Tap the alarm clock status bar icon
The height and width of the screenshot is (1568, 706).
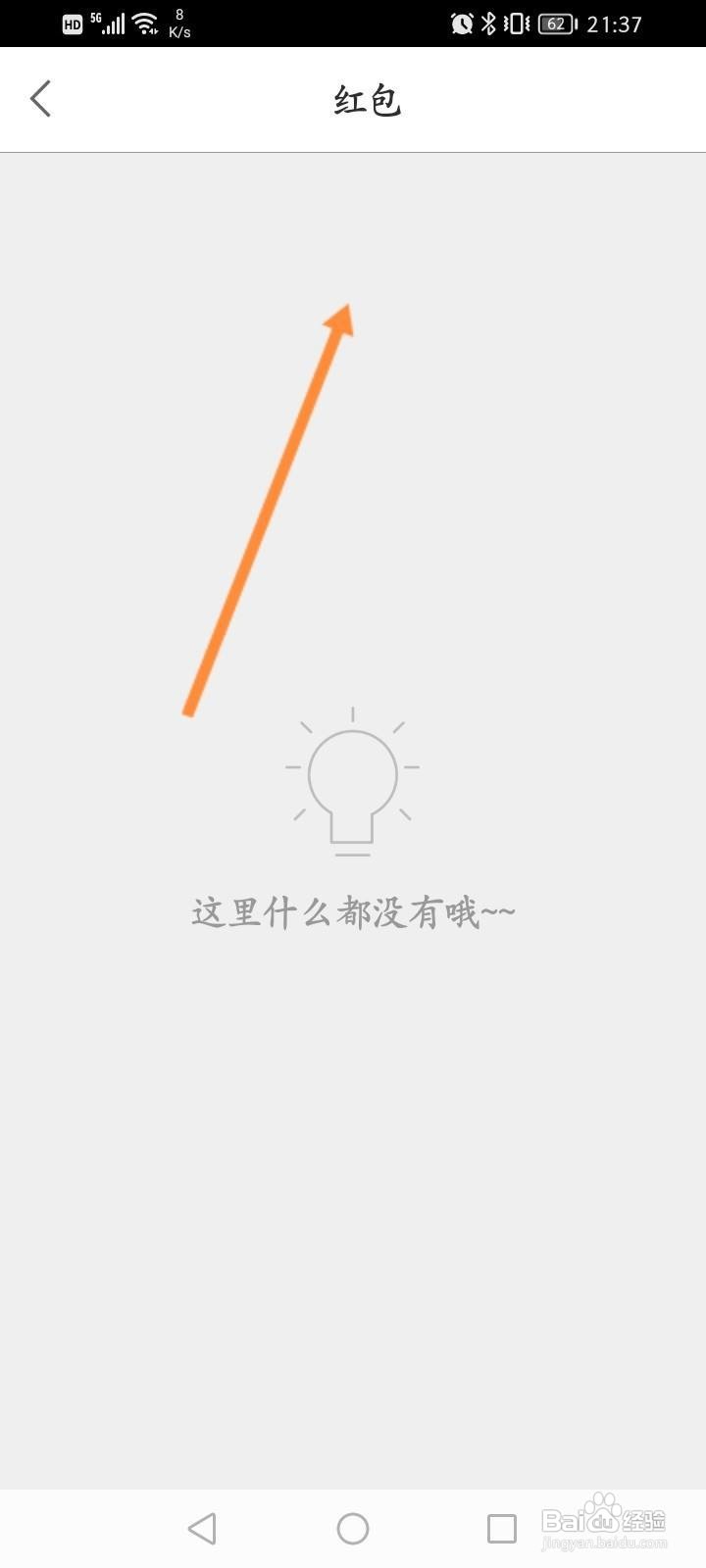tap(460, 24)
